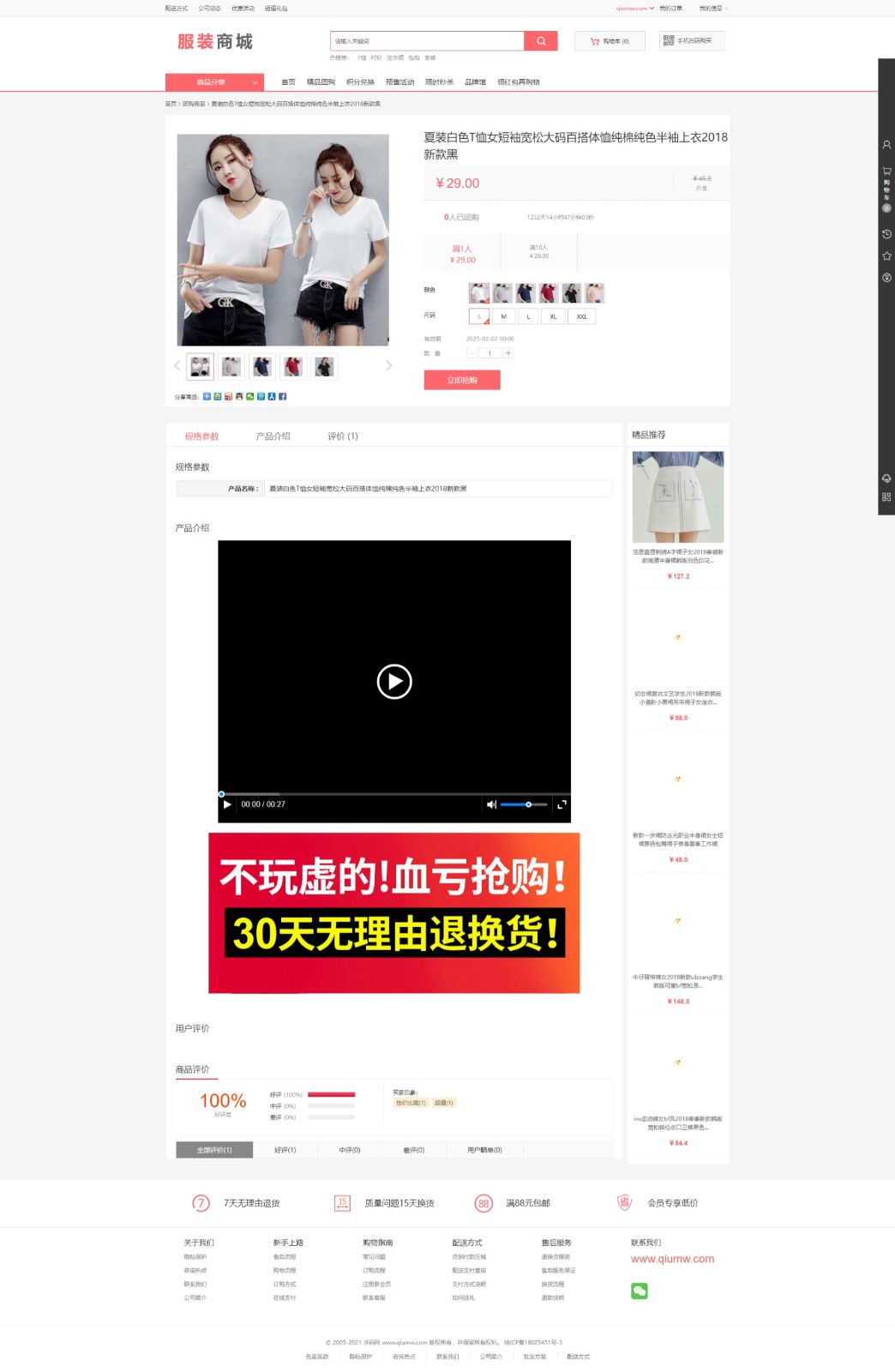
Task: Switch to the 评价 (1) tab
Action: coord(342,436)
